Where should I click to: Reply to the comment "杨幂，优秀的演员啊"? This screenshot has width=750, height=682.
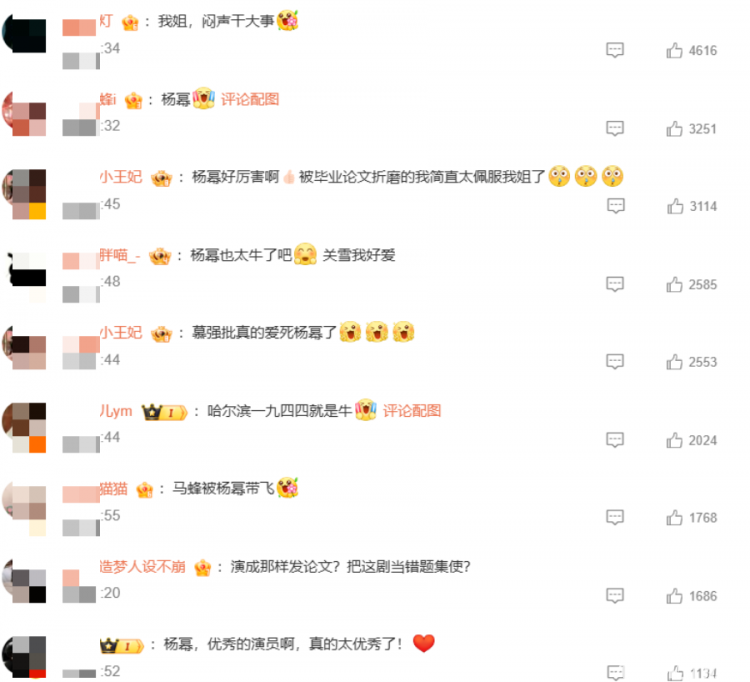(615, 673)
